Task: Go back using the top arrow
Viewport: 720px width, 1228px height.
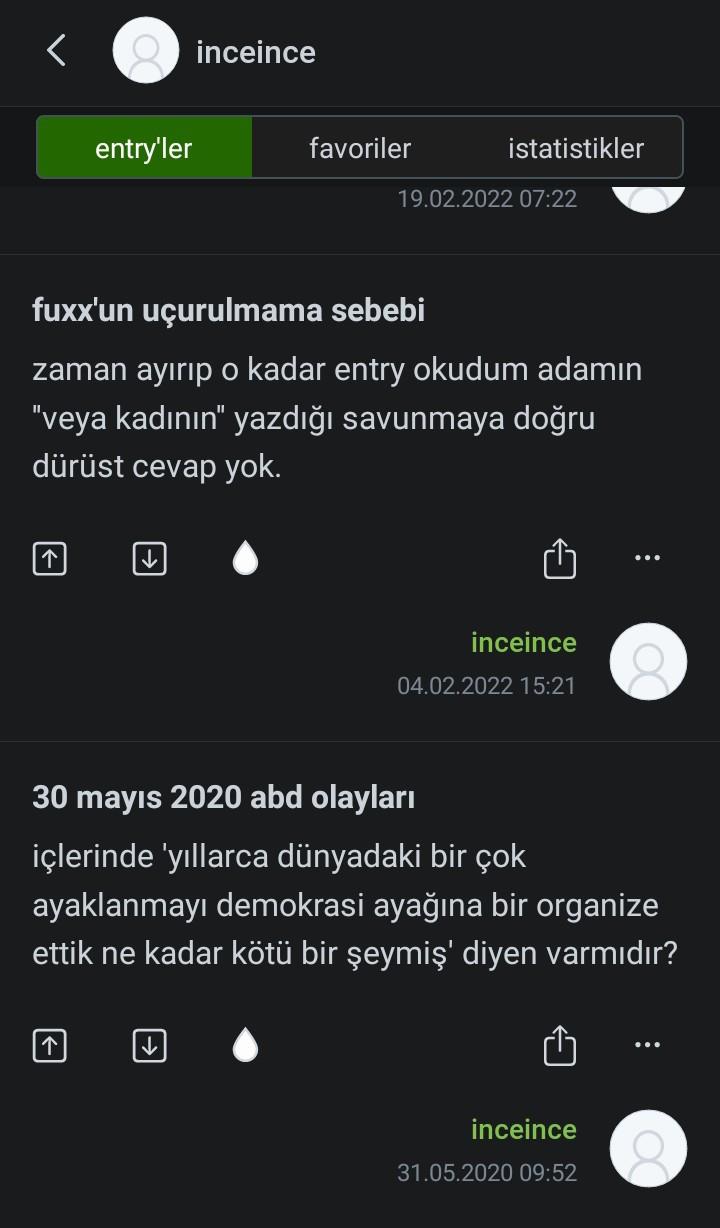Action: 57,50
